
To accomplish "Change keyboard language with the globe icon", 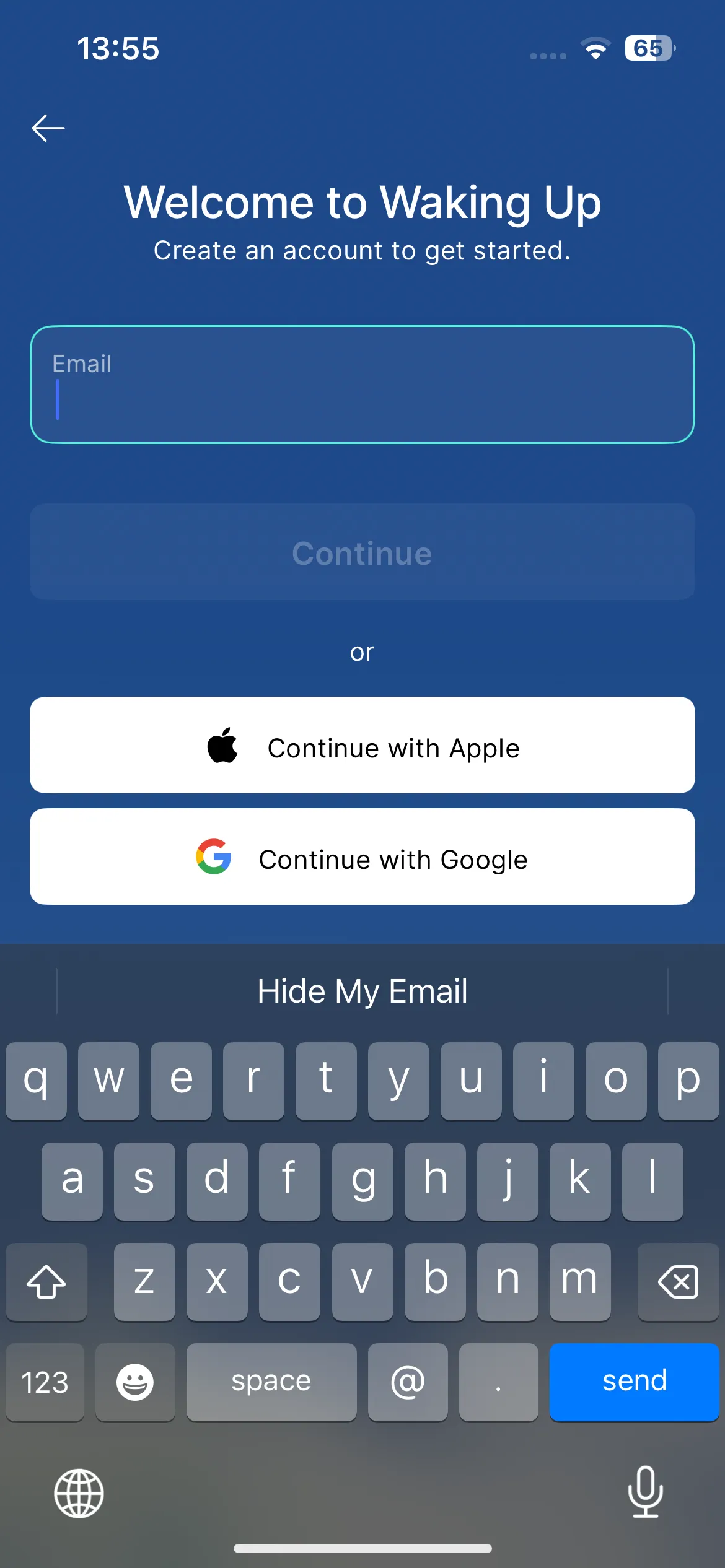I will click(x=79, y=1493).
